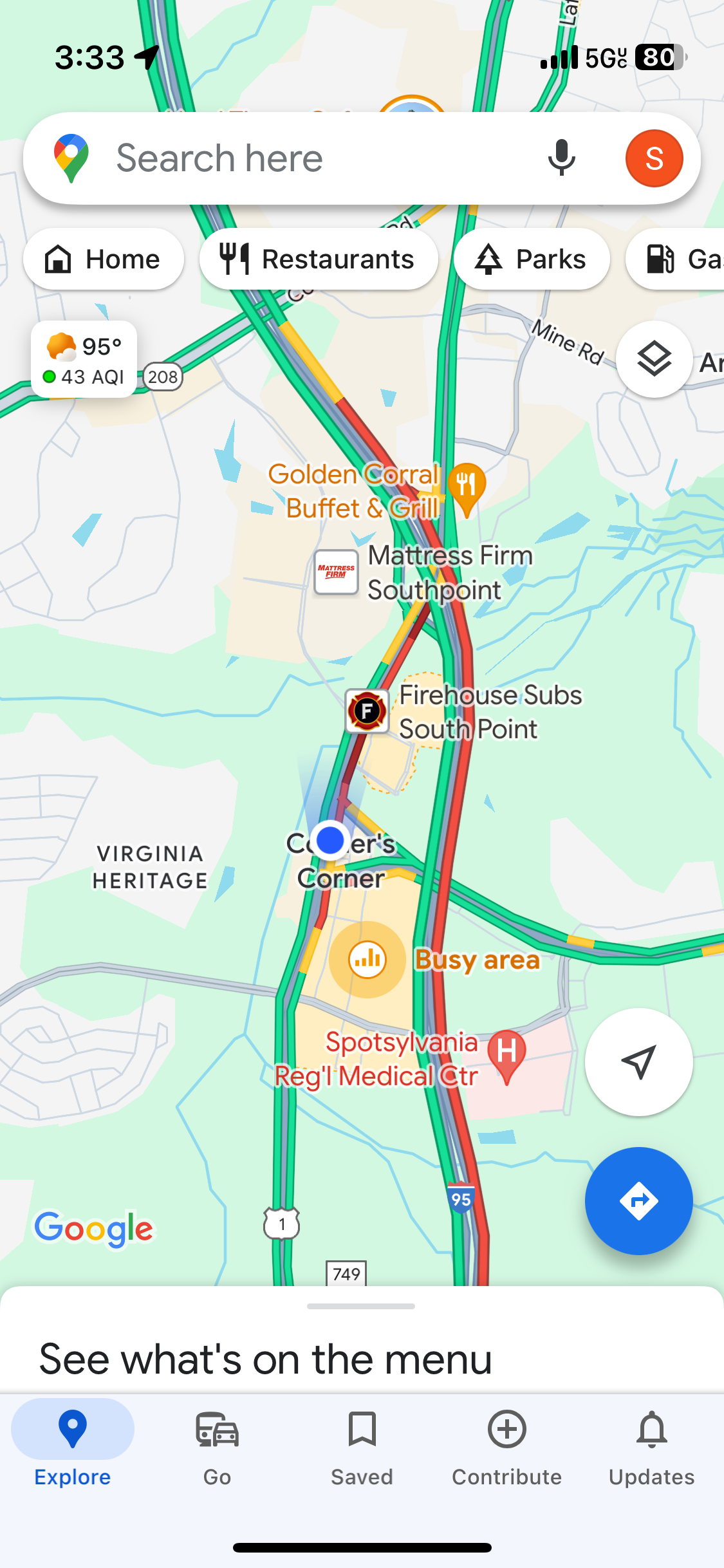This screenshot has height=1568, width=724.
Task: Show nearby Parks
Action: [532, 259]
